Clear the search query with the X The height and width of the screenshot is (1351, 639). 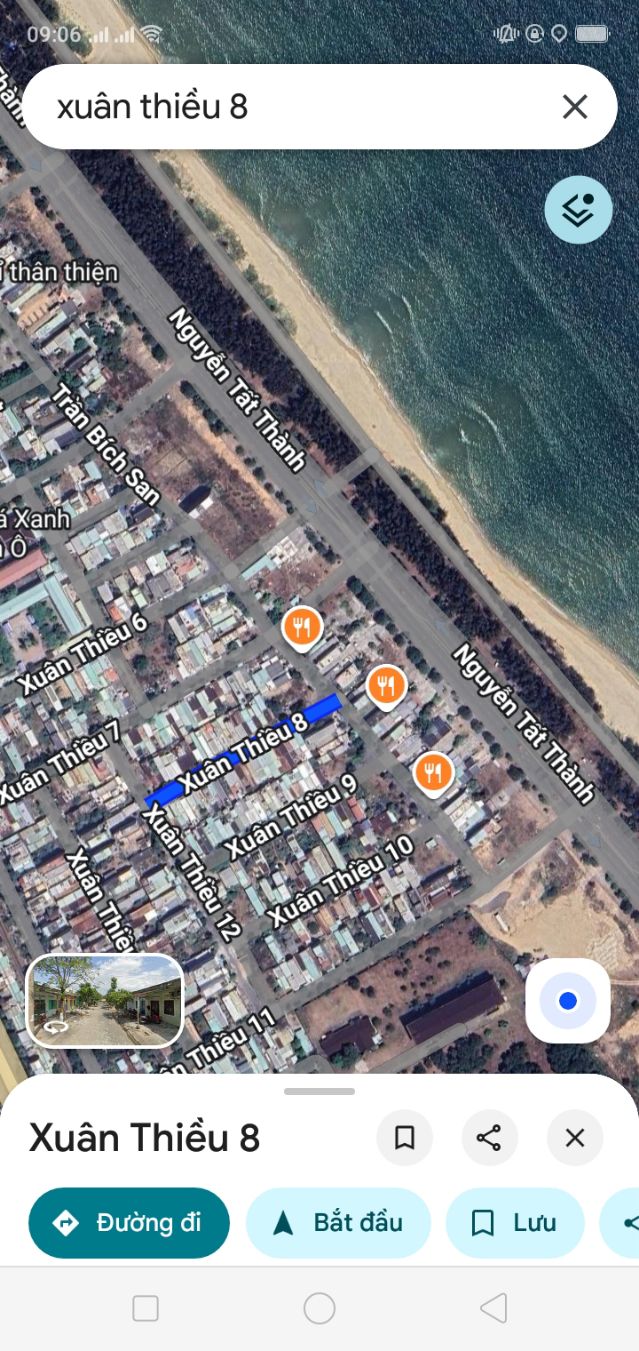coord(575,107)
